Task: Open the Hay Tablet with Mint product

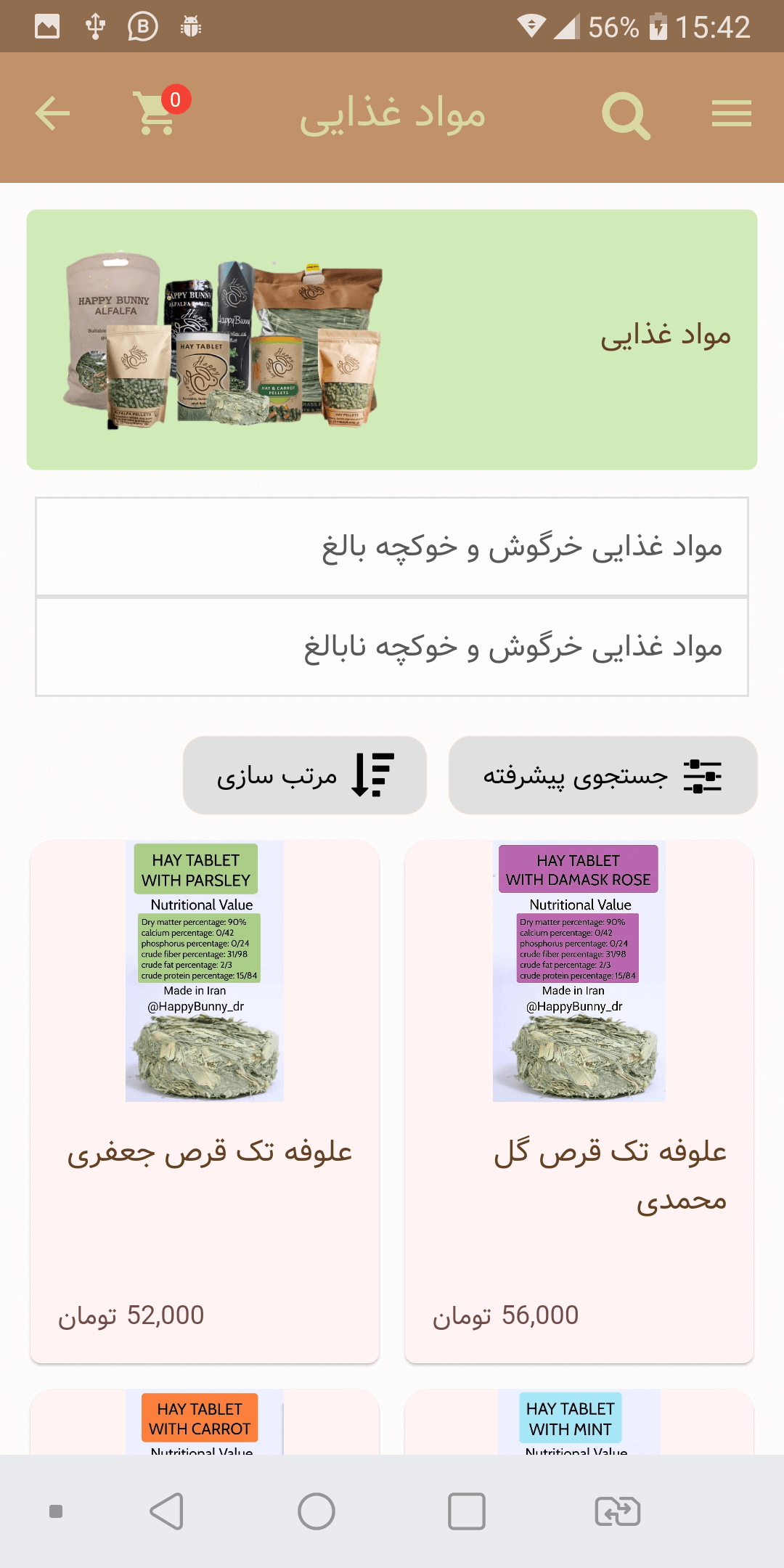Action: point(579,1422)
